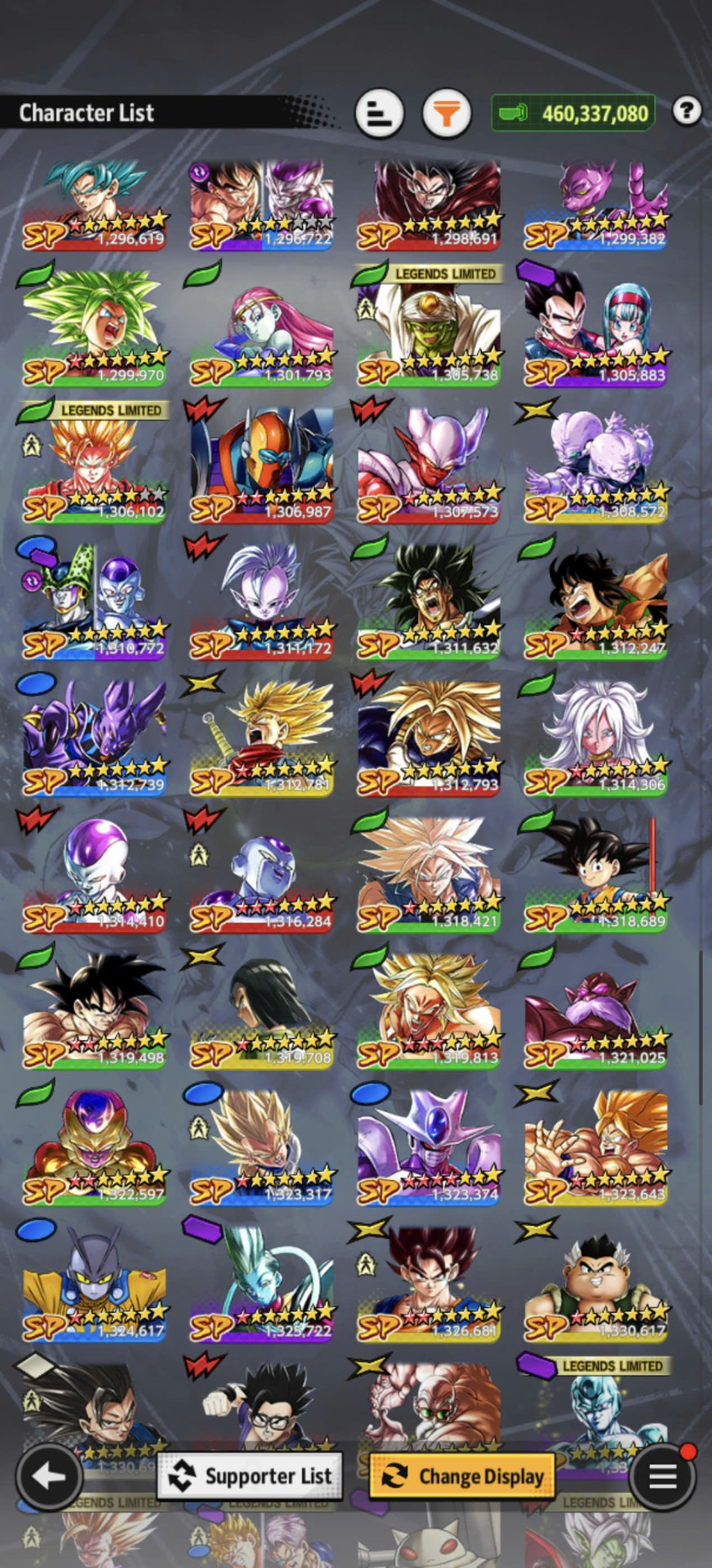Open the character with power 1,299,382

pyautogui.click(x=596, y=205)
